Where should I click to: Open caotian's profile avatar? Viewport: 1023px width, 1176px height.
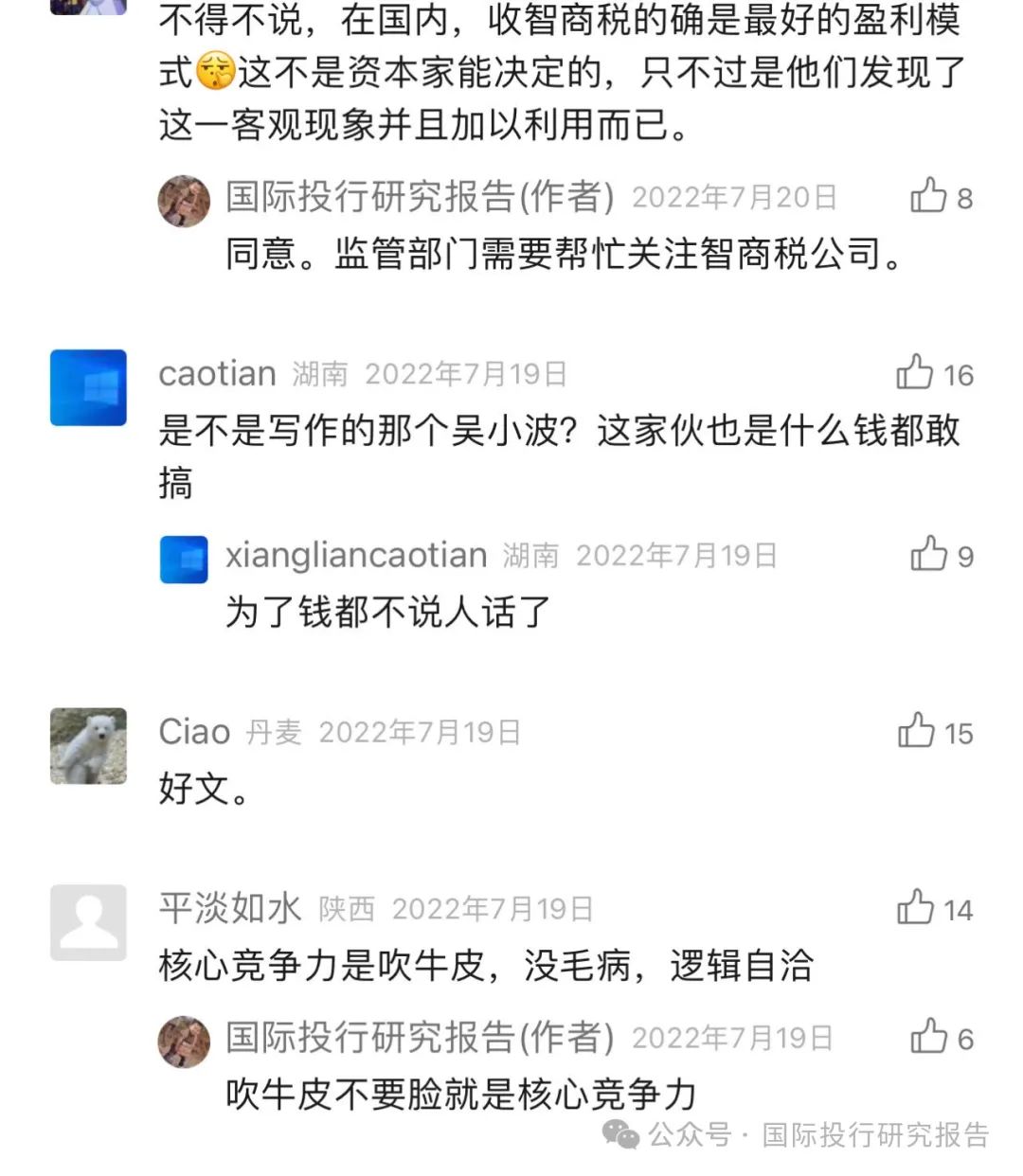(x=88, y=387)
